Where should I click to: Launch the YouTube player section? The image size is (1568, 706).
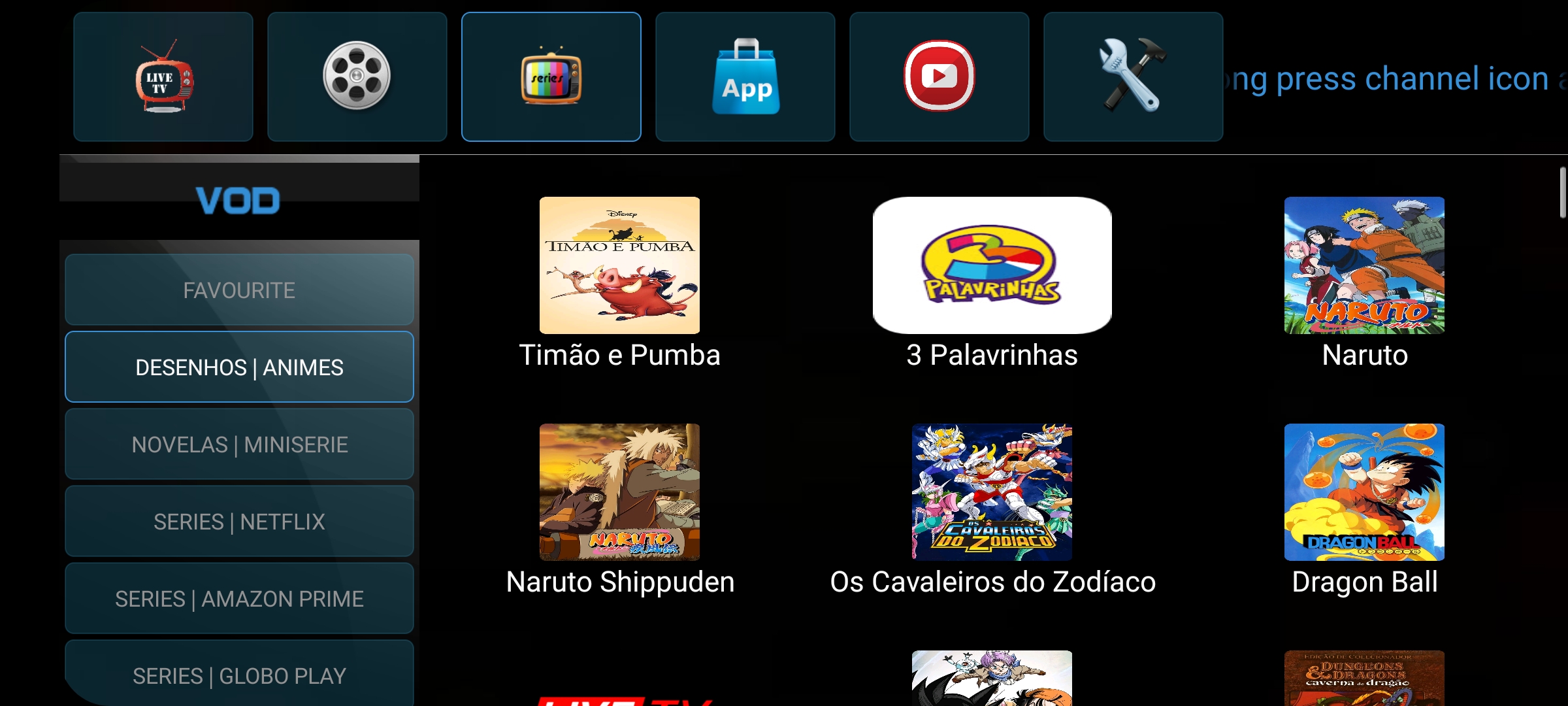[939, 77]
